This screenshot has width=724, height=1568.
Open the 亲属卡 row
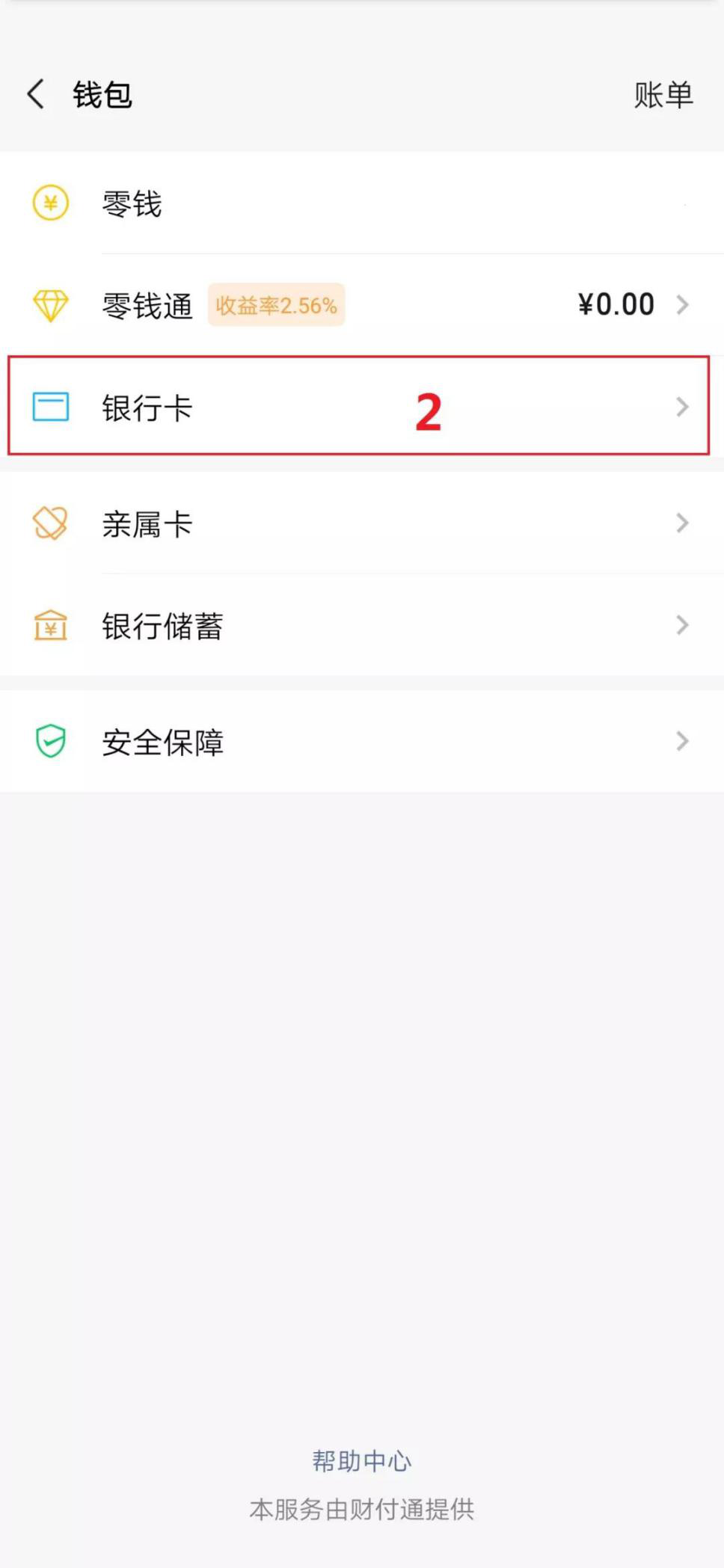tap(362, 523)
